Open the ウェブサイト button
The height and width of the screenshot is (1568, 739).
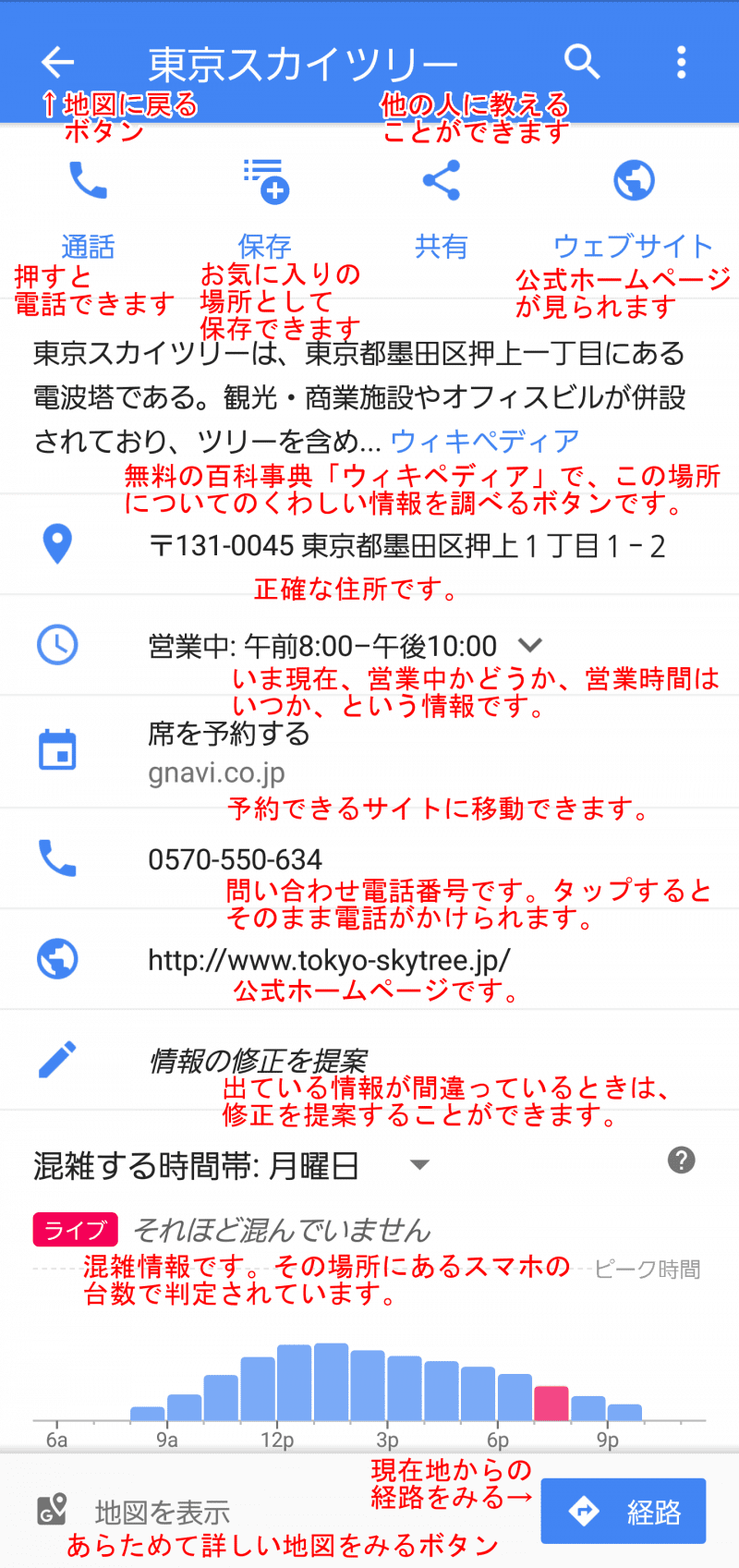point(634,208)
